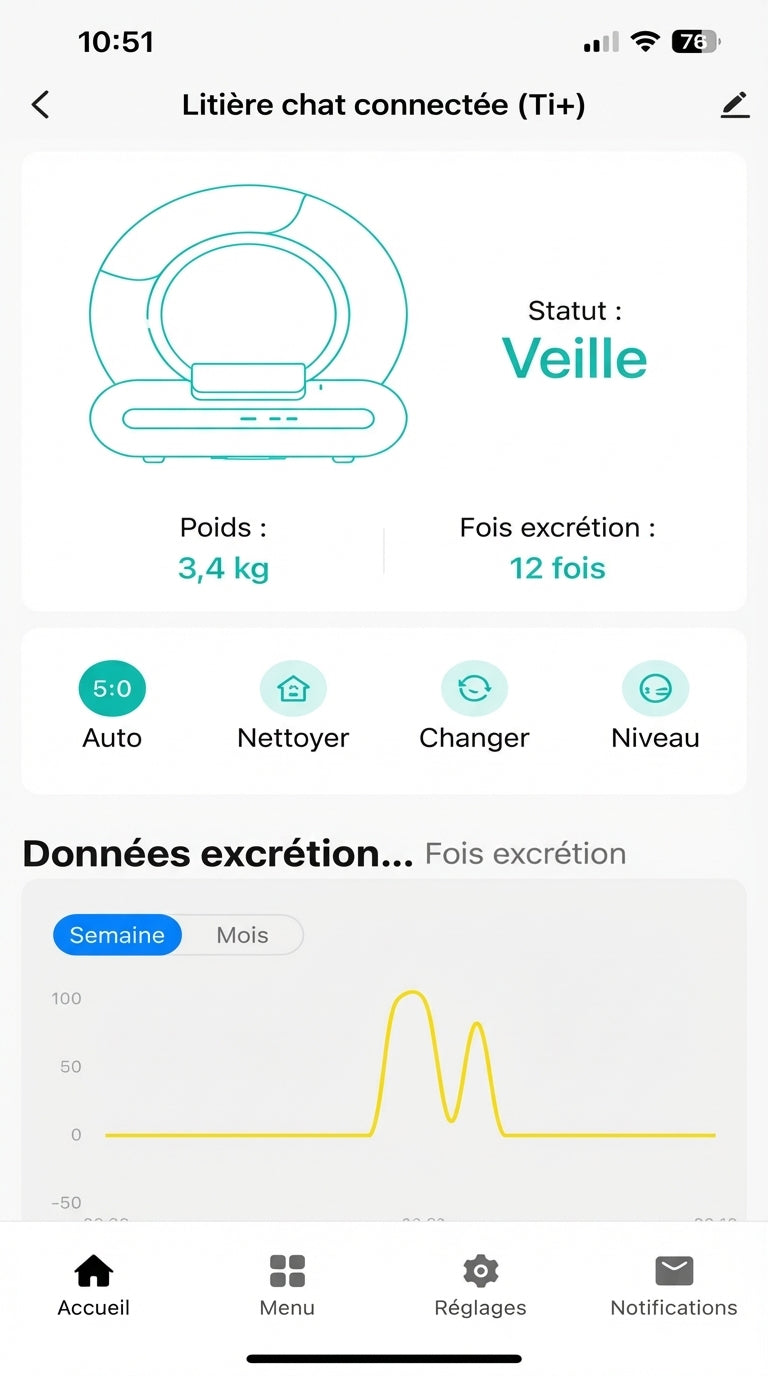Image resolution: width=768 pixels, height=1376 pixels.
Task: Select the Auto cleaning mode icon
Action: [x=111, y=688]
